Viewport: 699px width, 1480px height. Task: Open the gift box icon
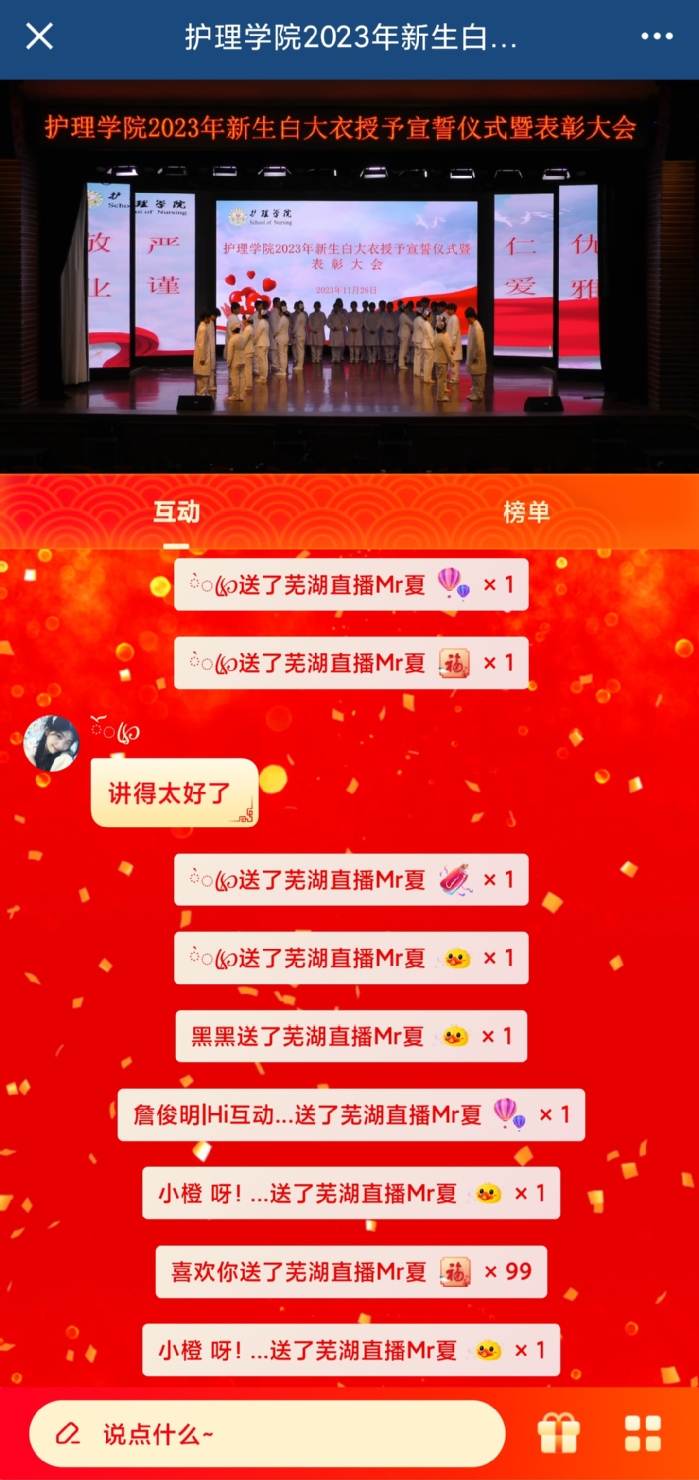[558, 1434]
